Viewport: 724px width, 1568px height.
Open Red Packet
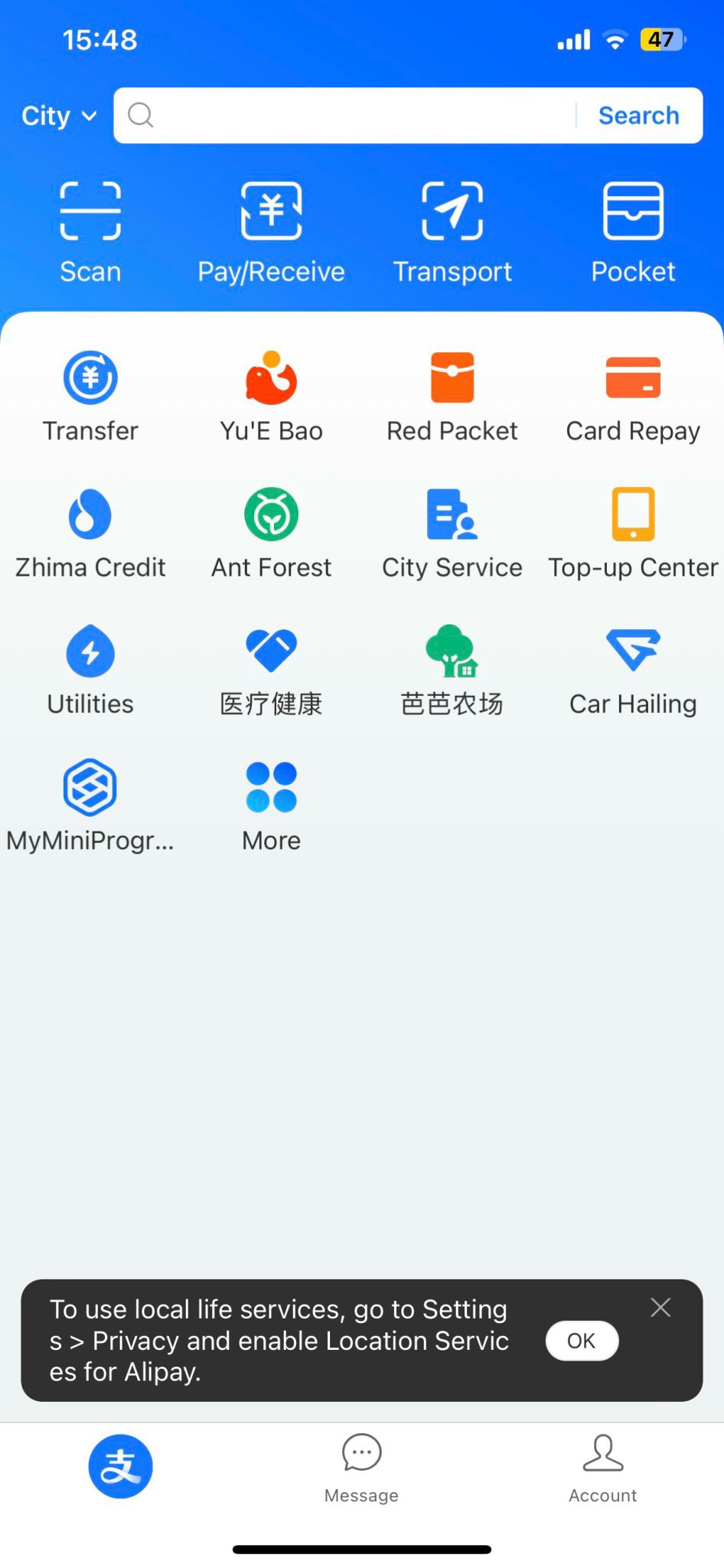tap(452, 397)
